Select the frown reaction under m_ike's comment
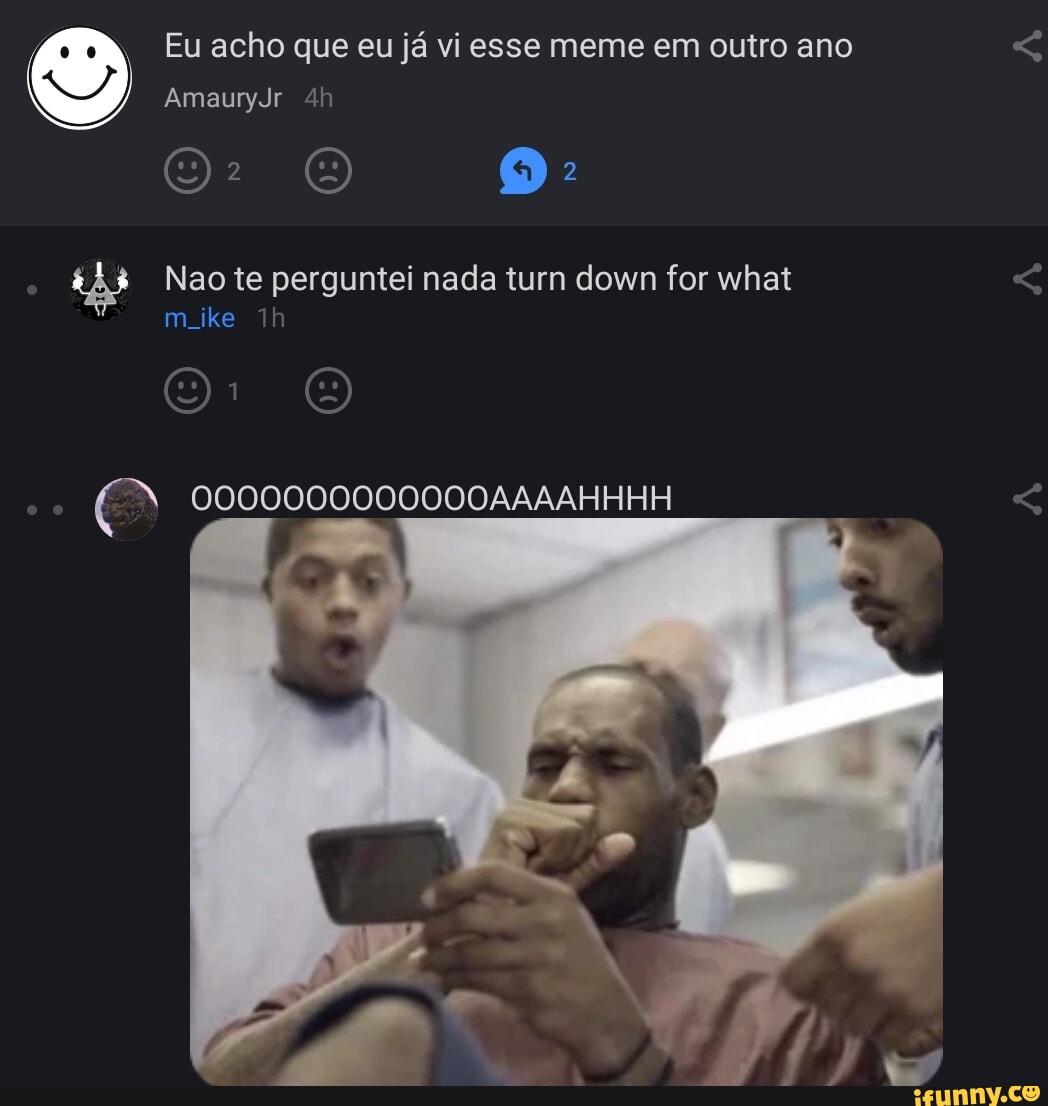This screenshot has width=1048, height=1106. (x=328, y=391)
